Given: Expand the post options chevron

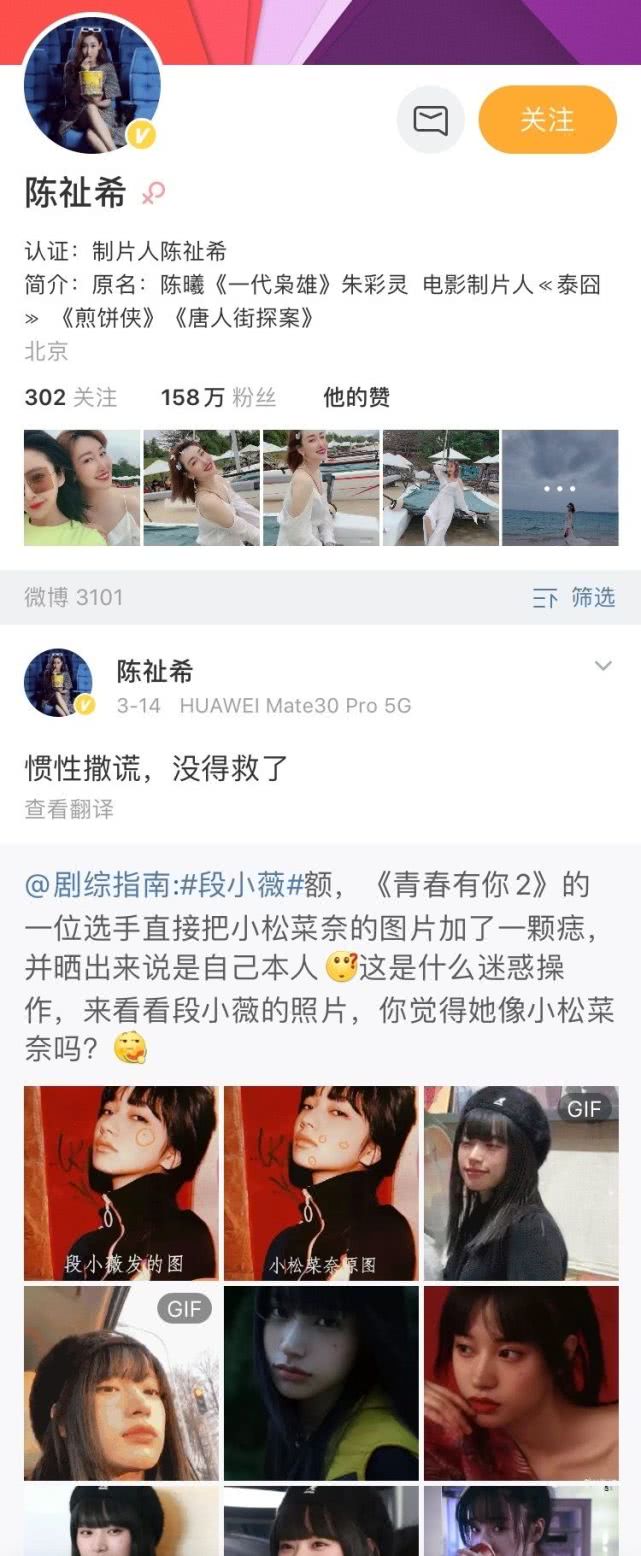Looking at the screenshot, I should click(x=603, y=666).
